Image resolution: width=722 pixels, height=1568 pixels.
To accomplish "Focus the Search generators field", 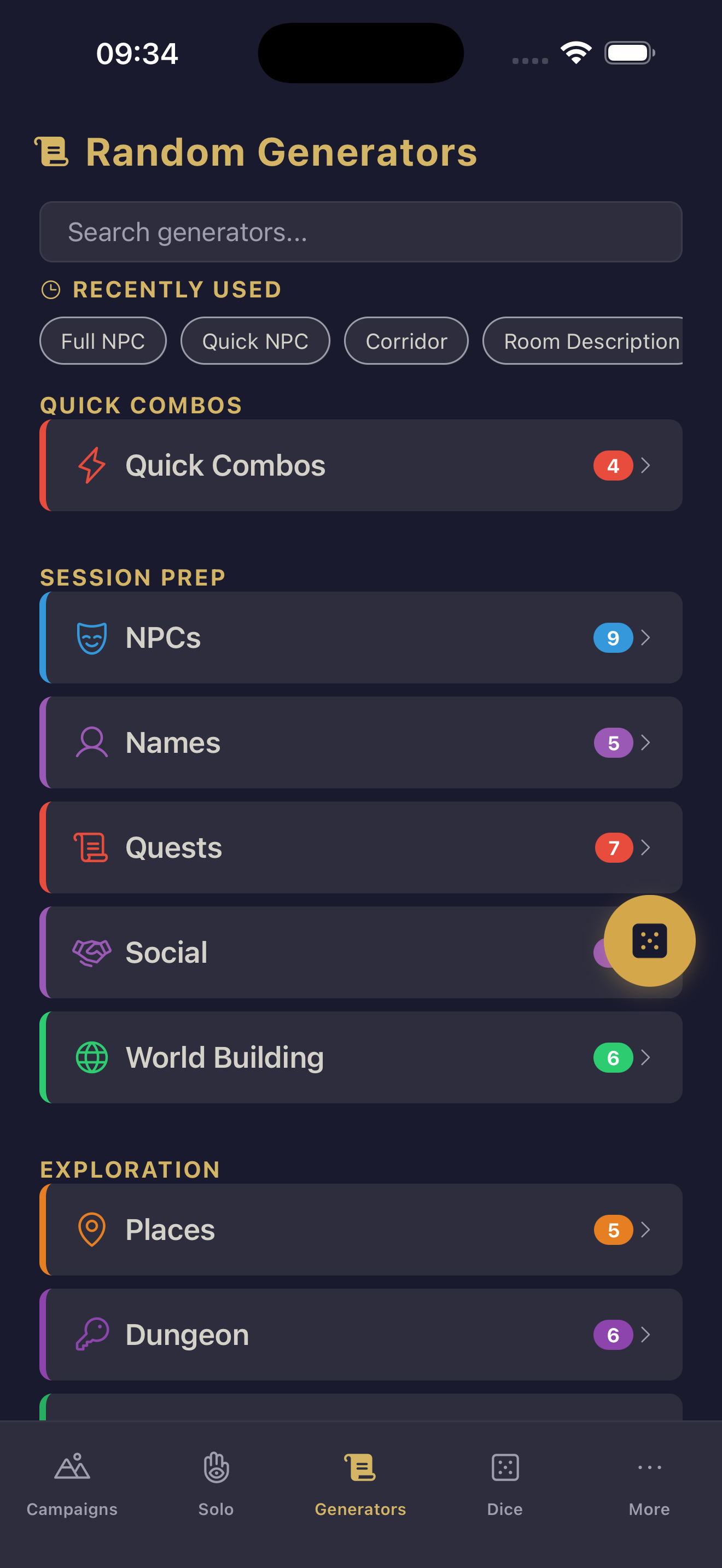I will coord(360,232).
